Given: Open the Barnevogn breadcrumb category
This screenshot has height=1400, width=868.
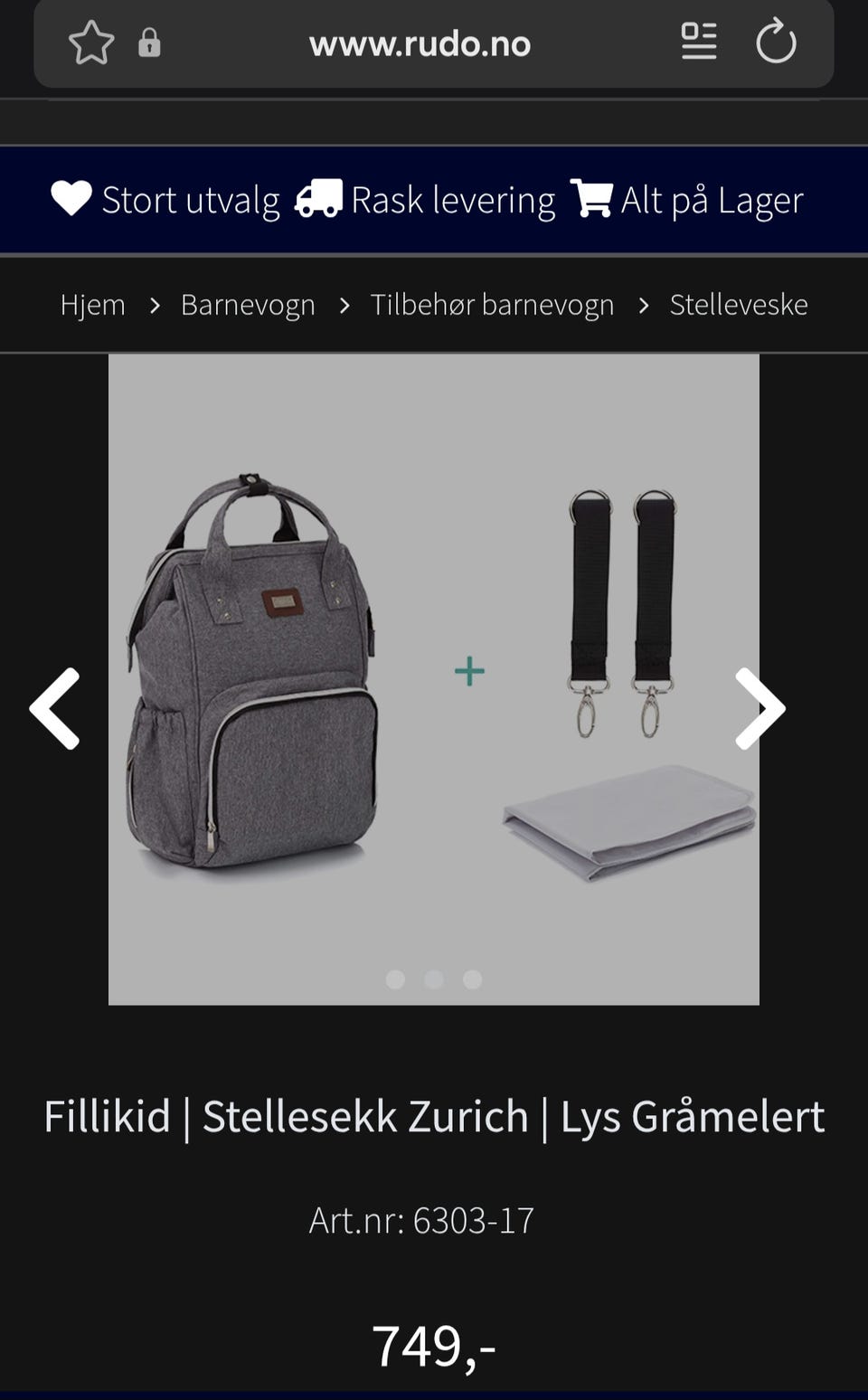Looking at the screenshot, I should pyautogui.click(x=249, y=305).
